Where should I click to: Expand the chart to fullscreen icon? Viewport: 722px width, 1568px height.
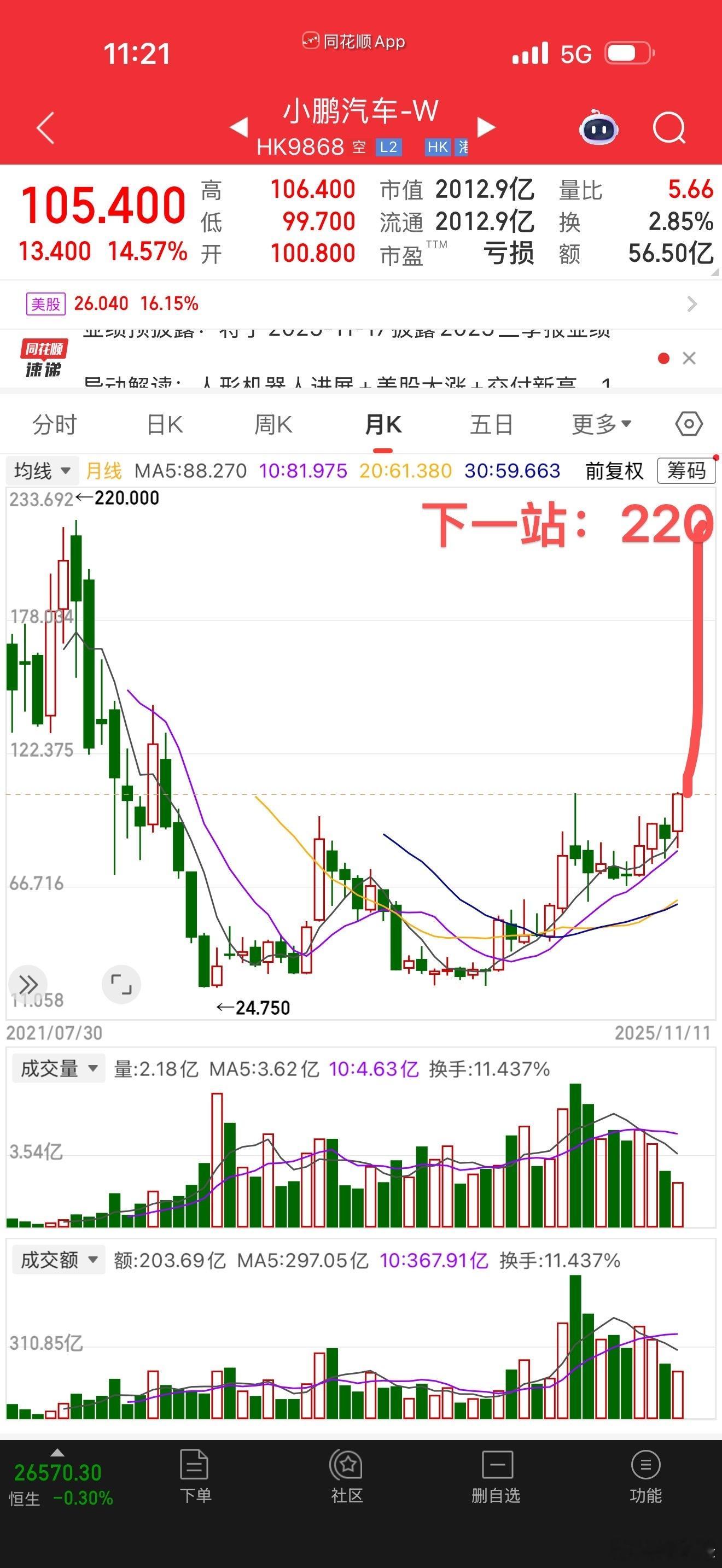(x=121, y=984)
